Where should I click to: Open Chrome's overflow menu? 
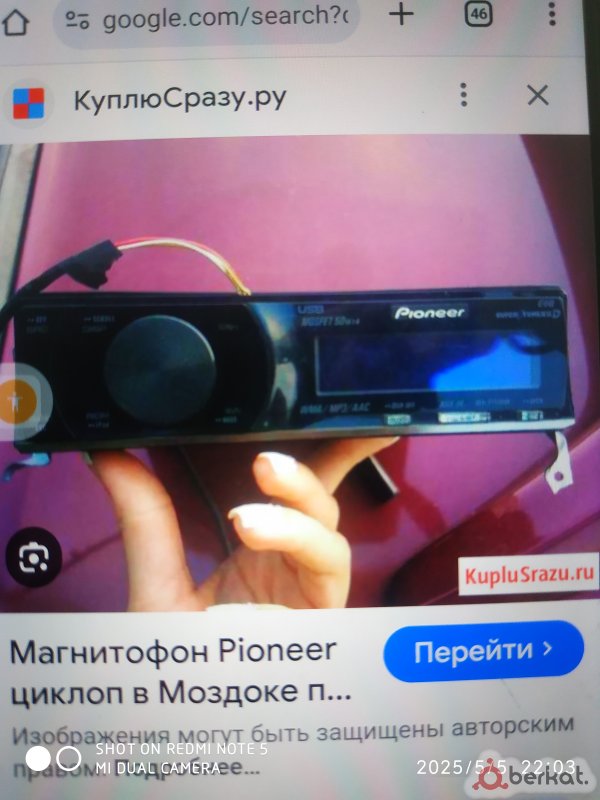pyautogui.click(x=552, y=15)
